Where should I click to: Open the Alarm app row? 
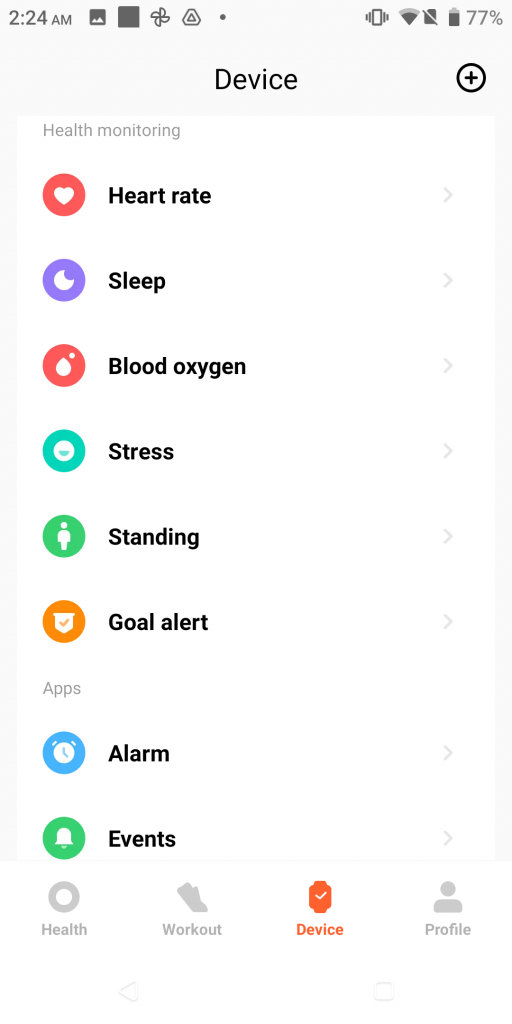tap(256, 754)
